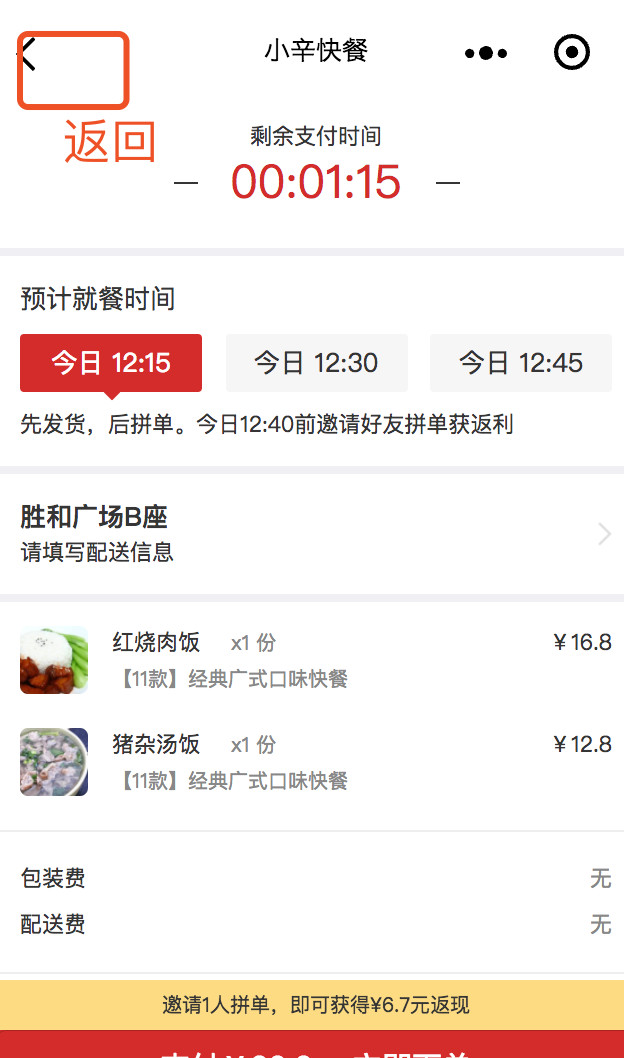Choose 今日 12:30 as dining time
624x1058 pixels.
(x=316, y=363)
